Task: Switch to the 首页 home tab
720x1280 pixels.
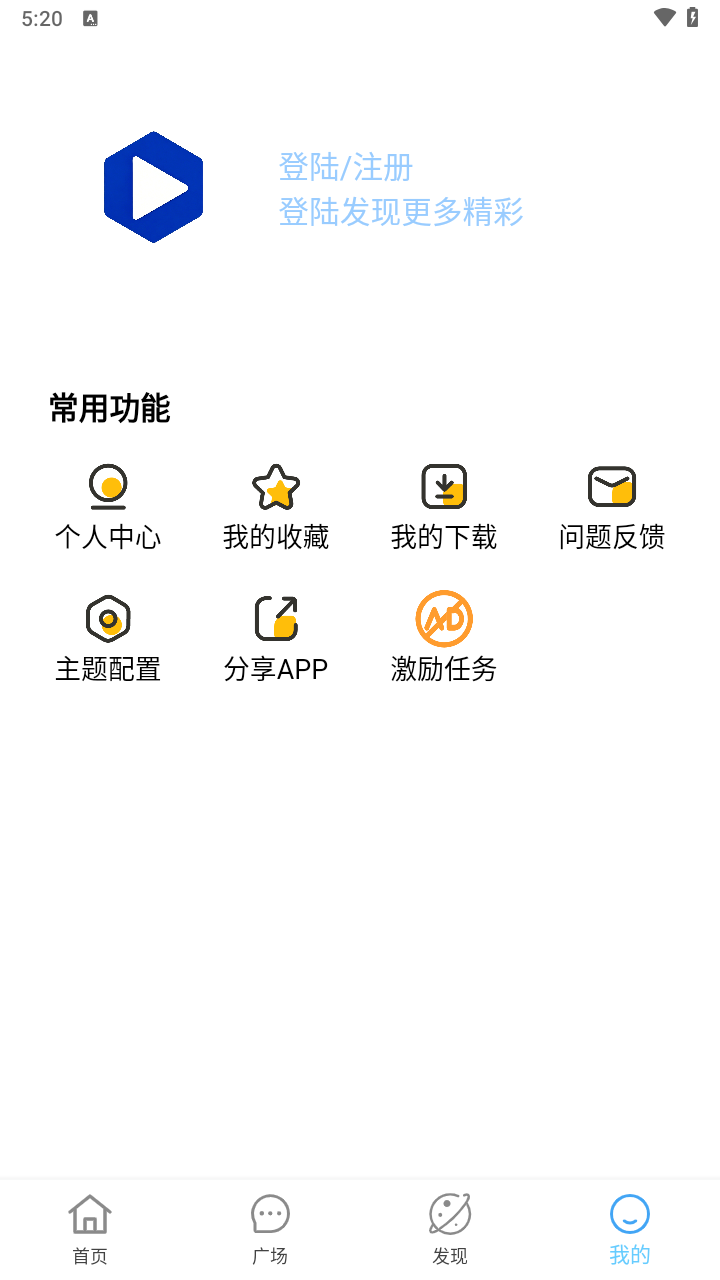Action: pyautogui.click(x=90, y=1229)
